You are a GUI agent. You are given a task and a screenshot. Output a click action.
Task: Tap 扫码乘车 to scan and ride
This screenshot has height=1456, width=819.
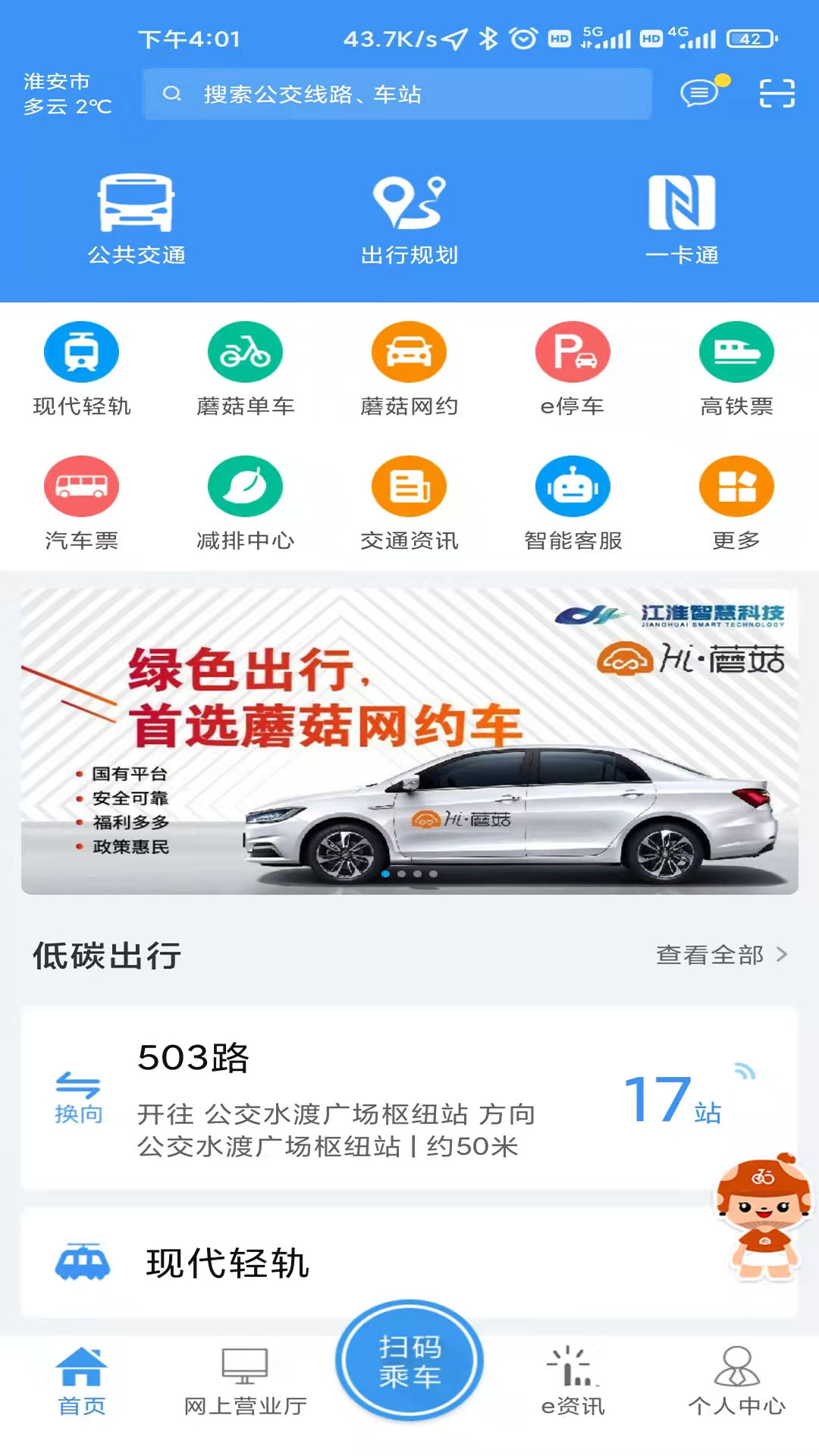[409, 1360]
